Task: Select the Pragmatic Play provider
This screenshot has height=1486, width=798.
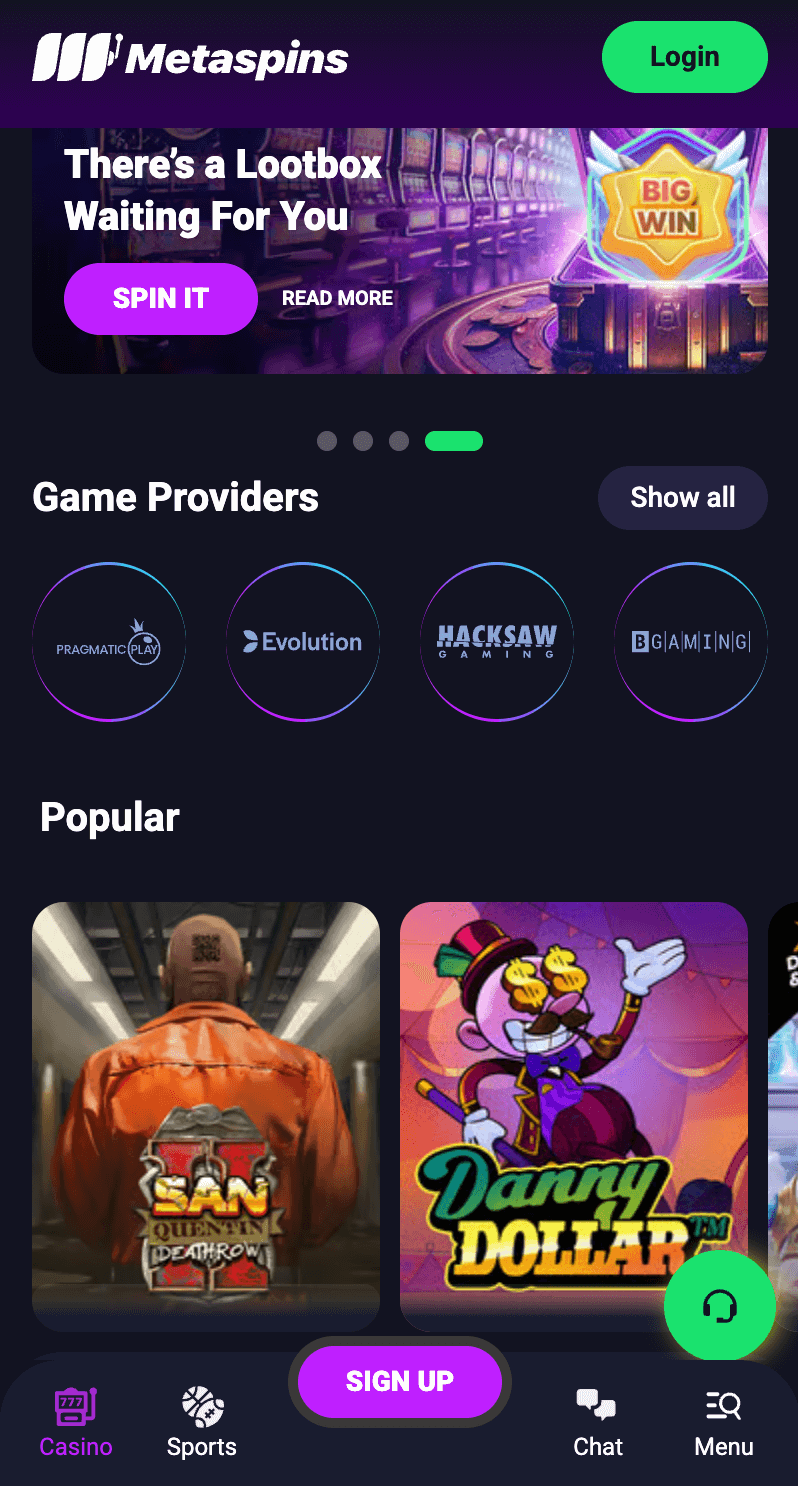Action: tap(109, 642)
